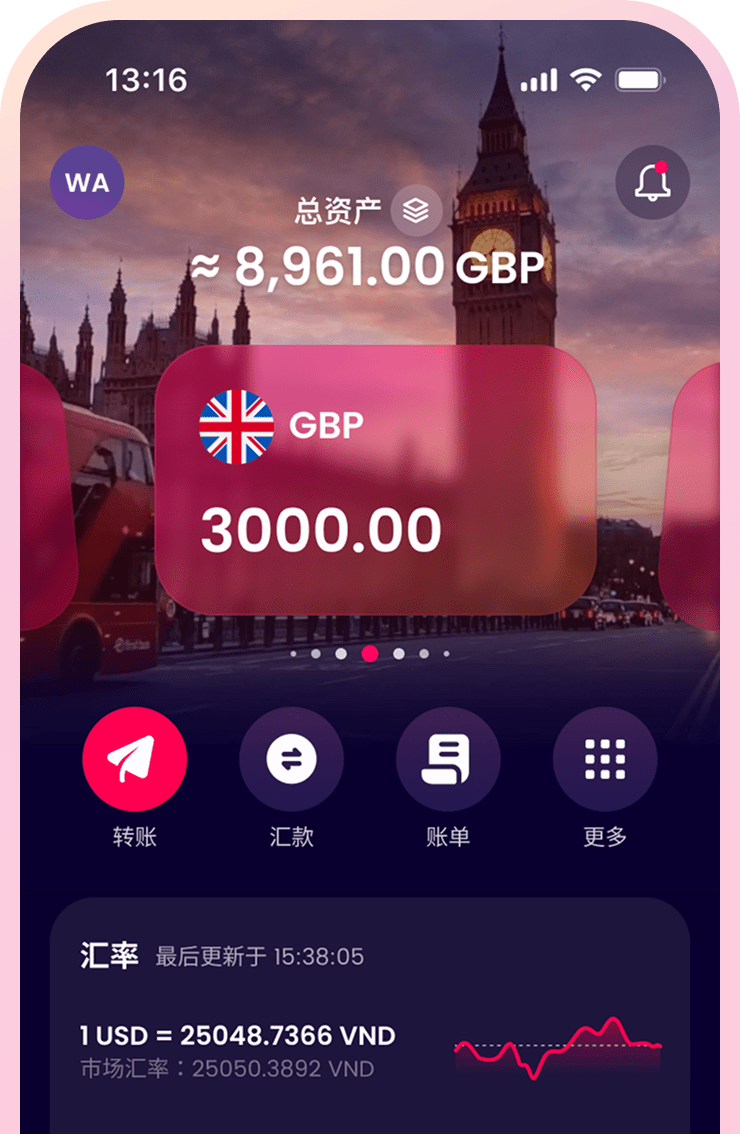Tap the layers icon beside 总资产

point(416,210)
